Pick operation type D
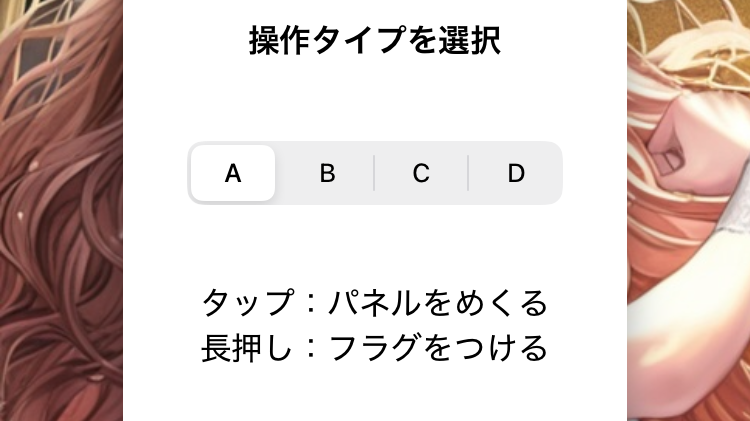This screenshot has width=750, height=421. tap(515, 173)
